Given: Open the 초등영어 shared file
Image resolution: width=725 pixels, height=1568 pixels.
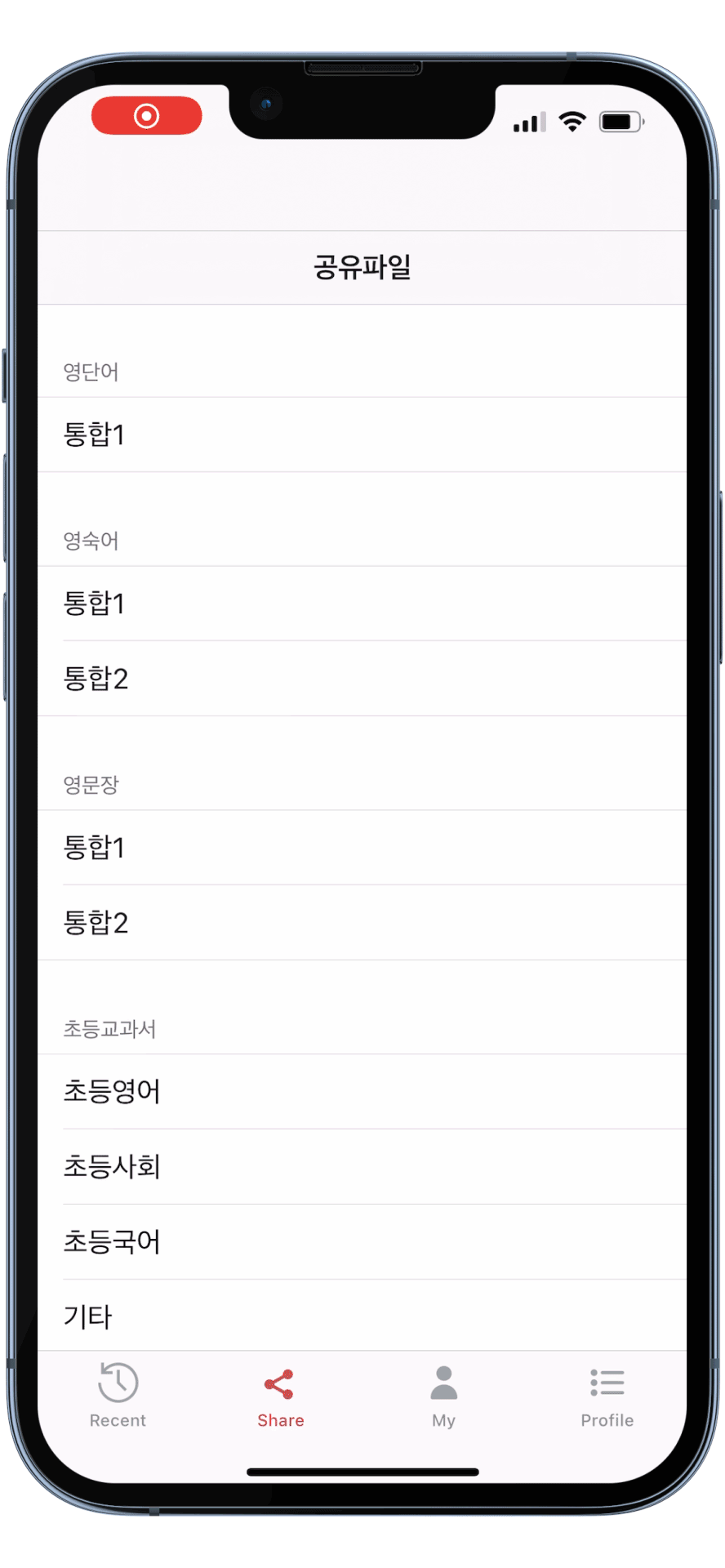Looking at the screenshot, I should [362, 1092].
